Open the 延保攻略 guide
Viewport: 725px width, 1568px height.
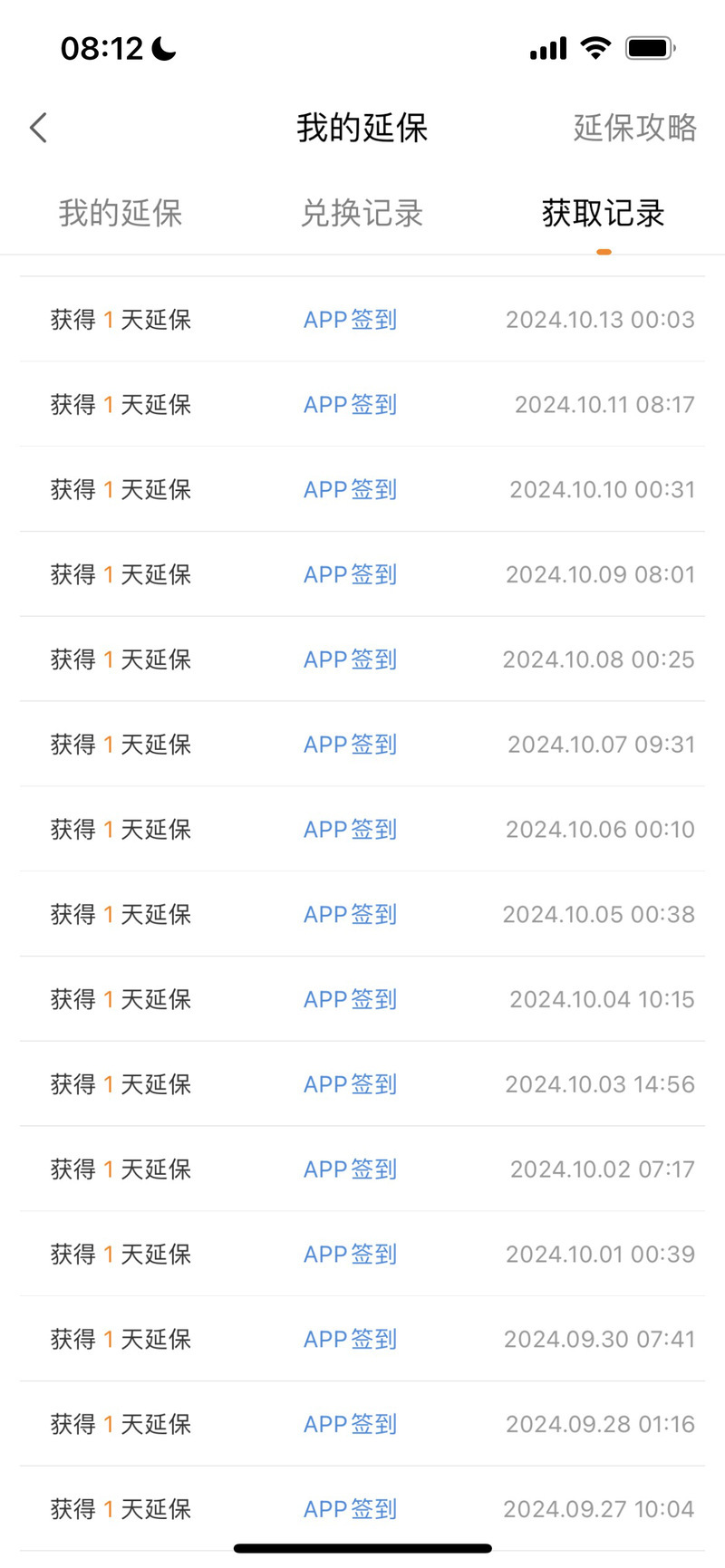tap(635, 128)
